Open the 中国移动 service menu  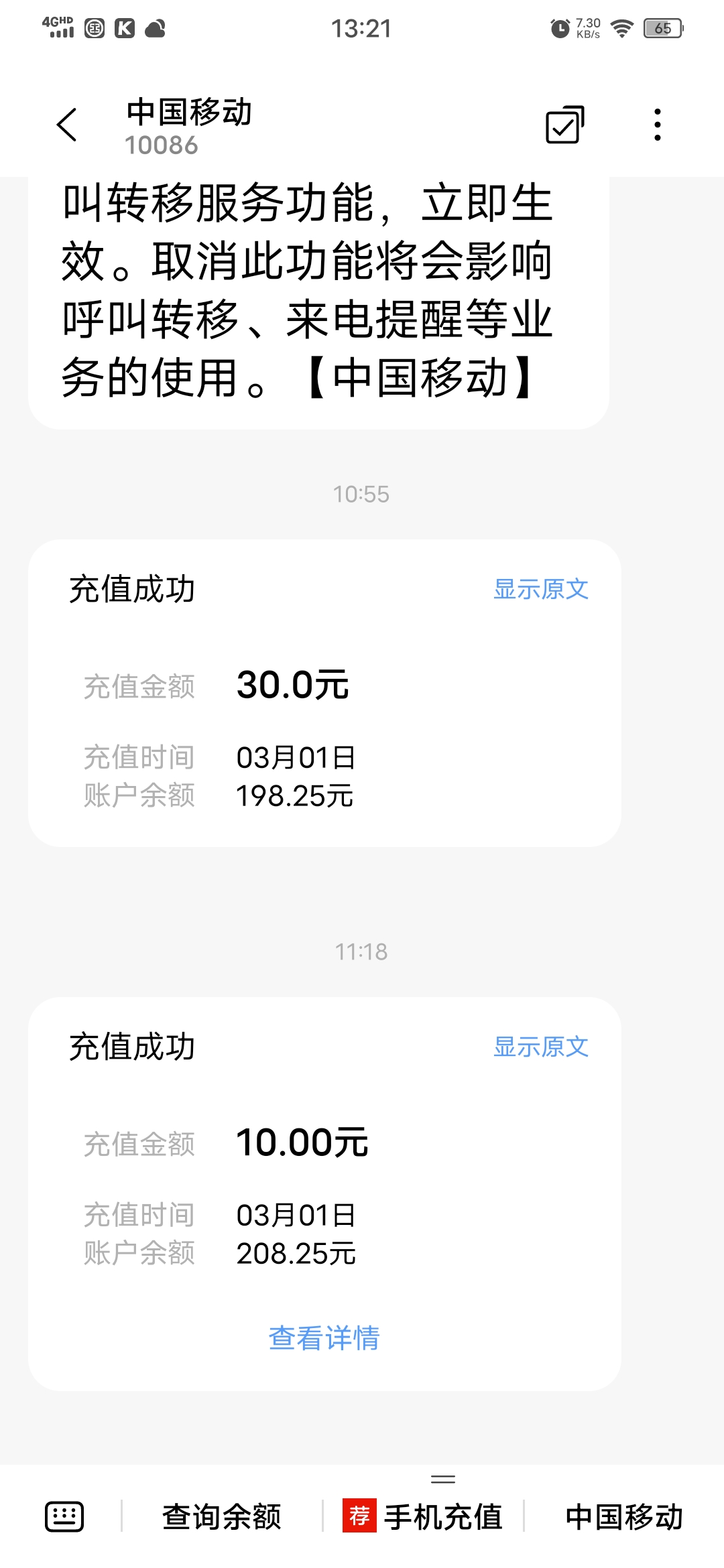click(x=624, y=1516)
